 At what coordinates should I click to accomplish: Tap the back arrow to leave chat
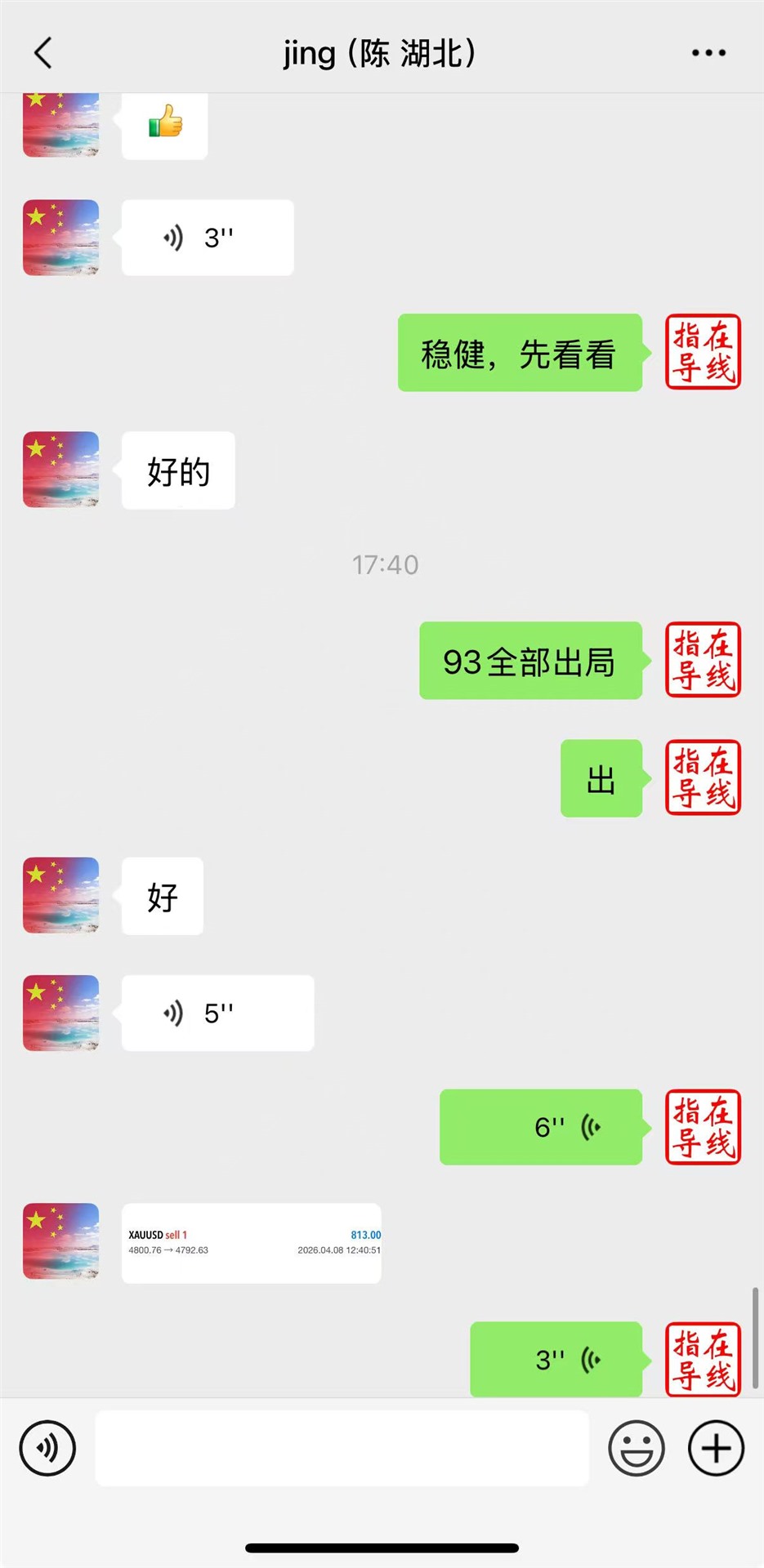tap(42, 51)
